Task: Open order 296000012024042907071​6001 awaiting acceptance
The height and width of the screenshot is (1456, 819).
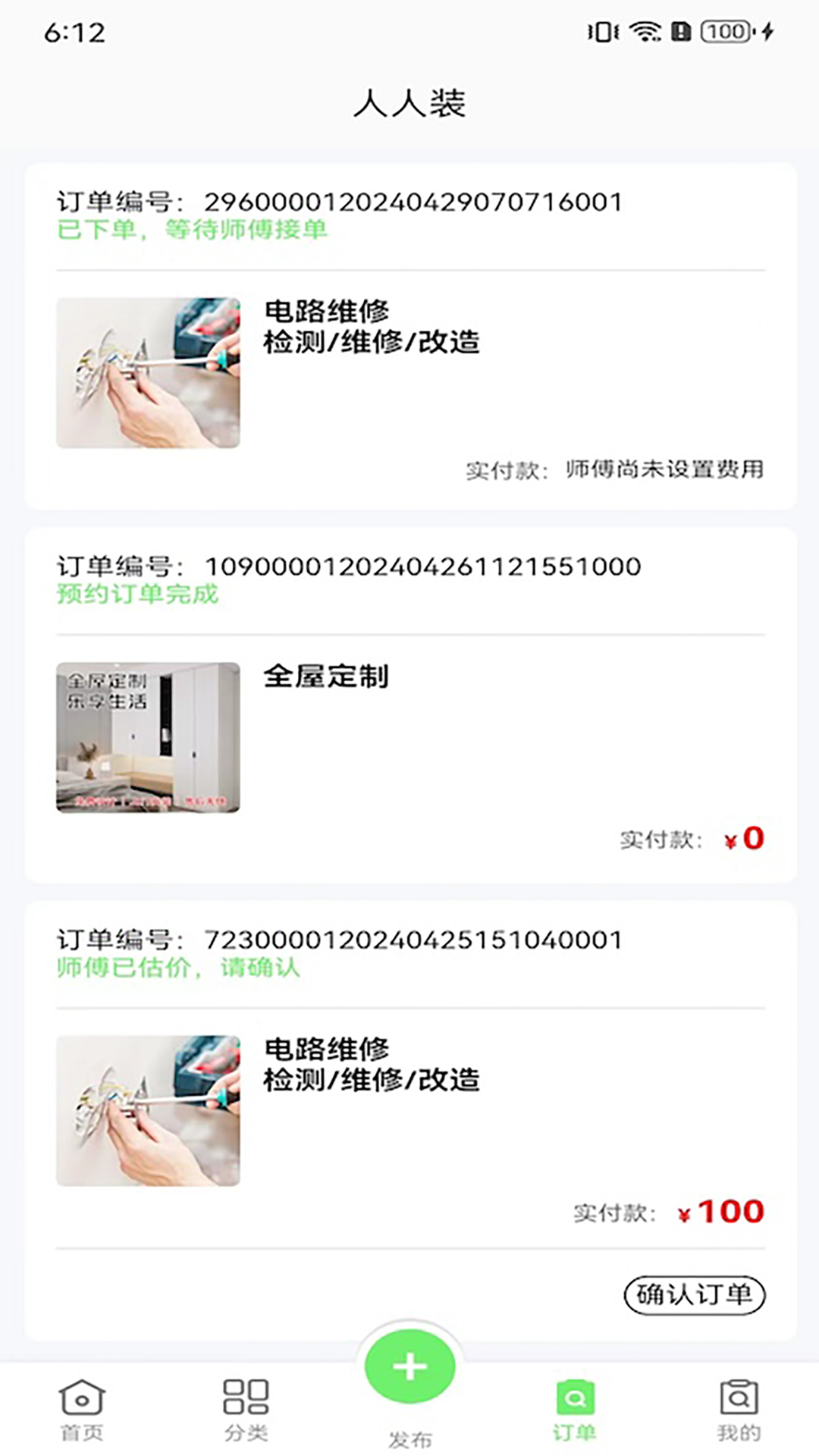Action: (409, 336)
